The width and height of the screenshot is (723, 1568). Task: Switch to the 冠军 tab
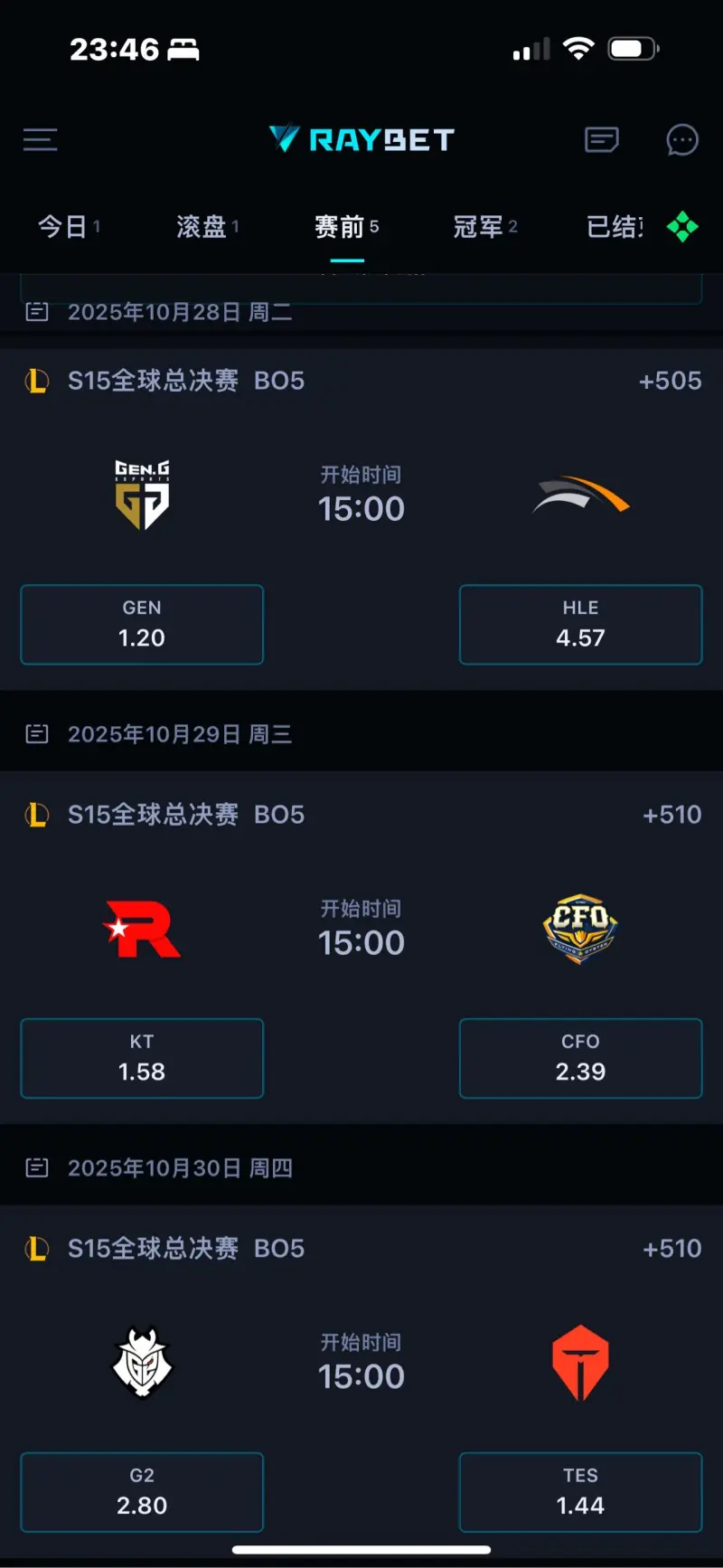coord(484,226)
